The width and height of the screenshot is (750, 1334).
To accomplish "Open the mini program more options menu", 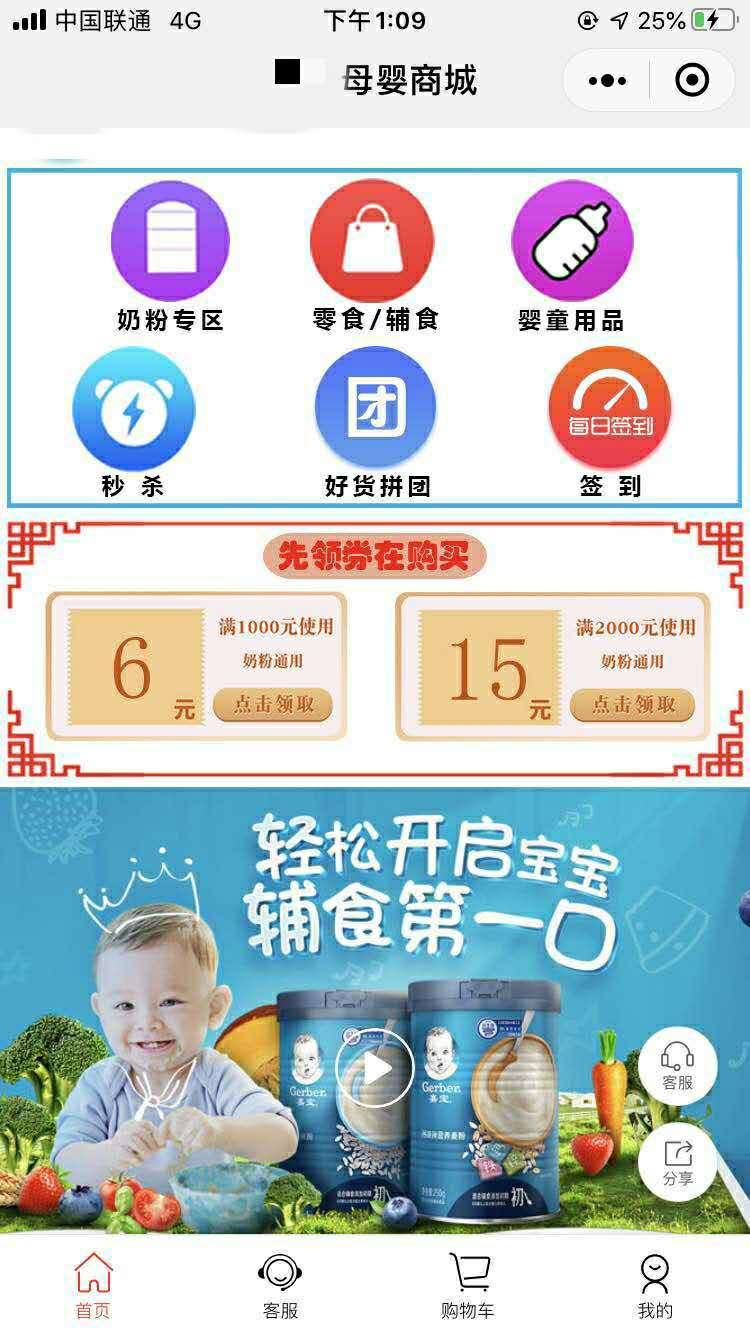I will click(607, 80).
